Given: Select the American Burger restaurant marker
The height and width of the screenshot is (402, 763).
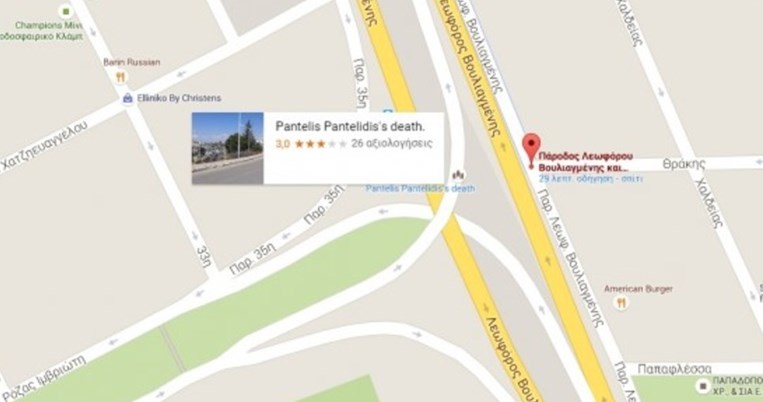Looking at the screenshot, I should tap(622, 301).
